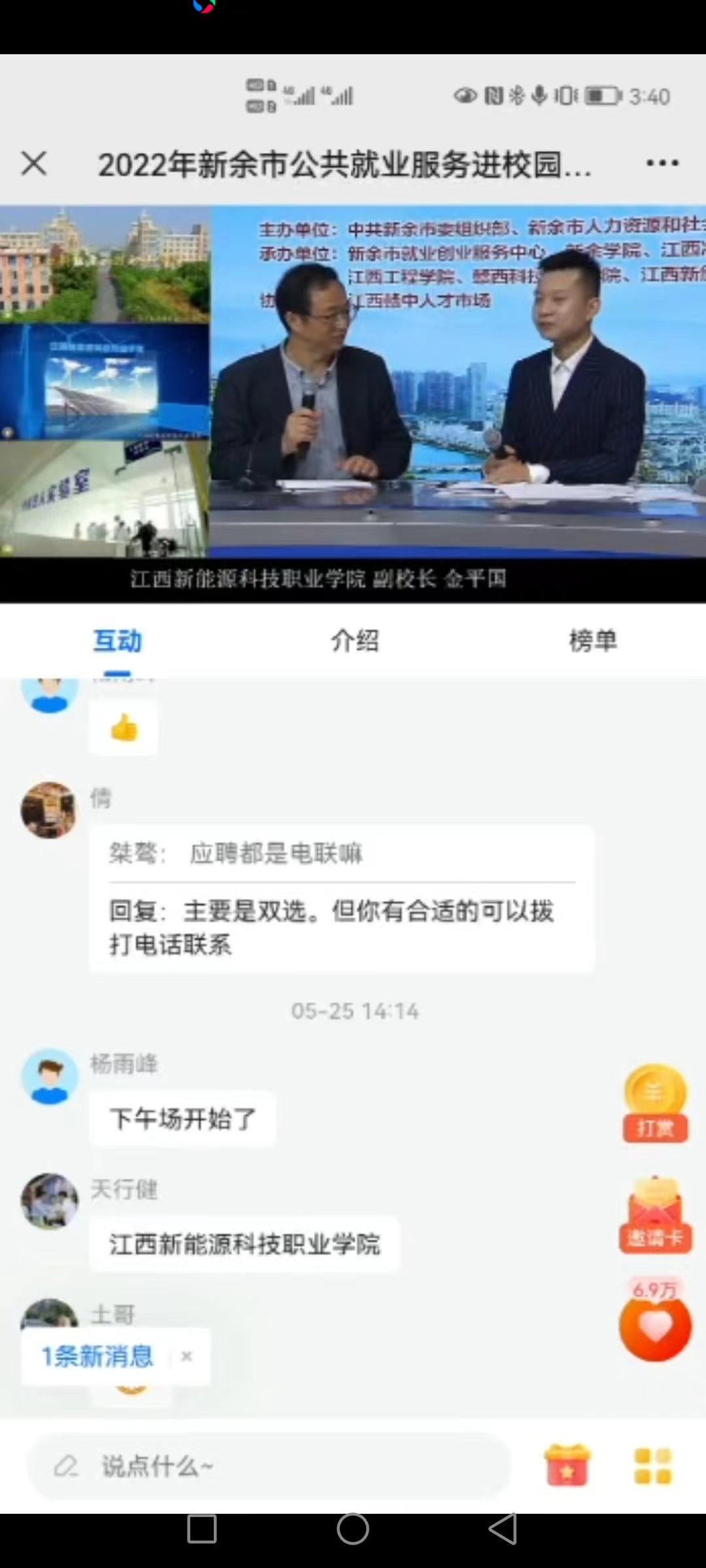Switch to the 介绍 tab
The height and width of the screenshot is (1568, 706).
coord(354,641)
